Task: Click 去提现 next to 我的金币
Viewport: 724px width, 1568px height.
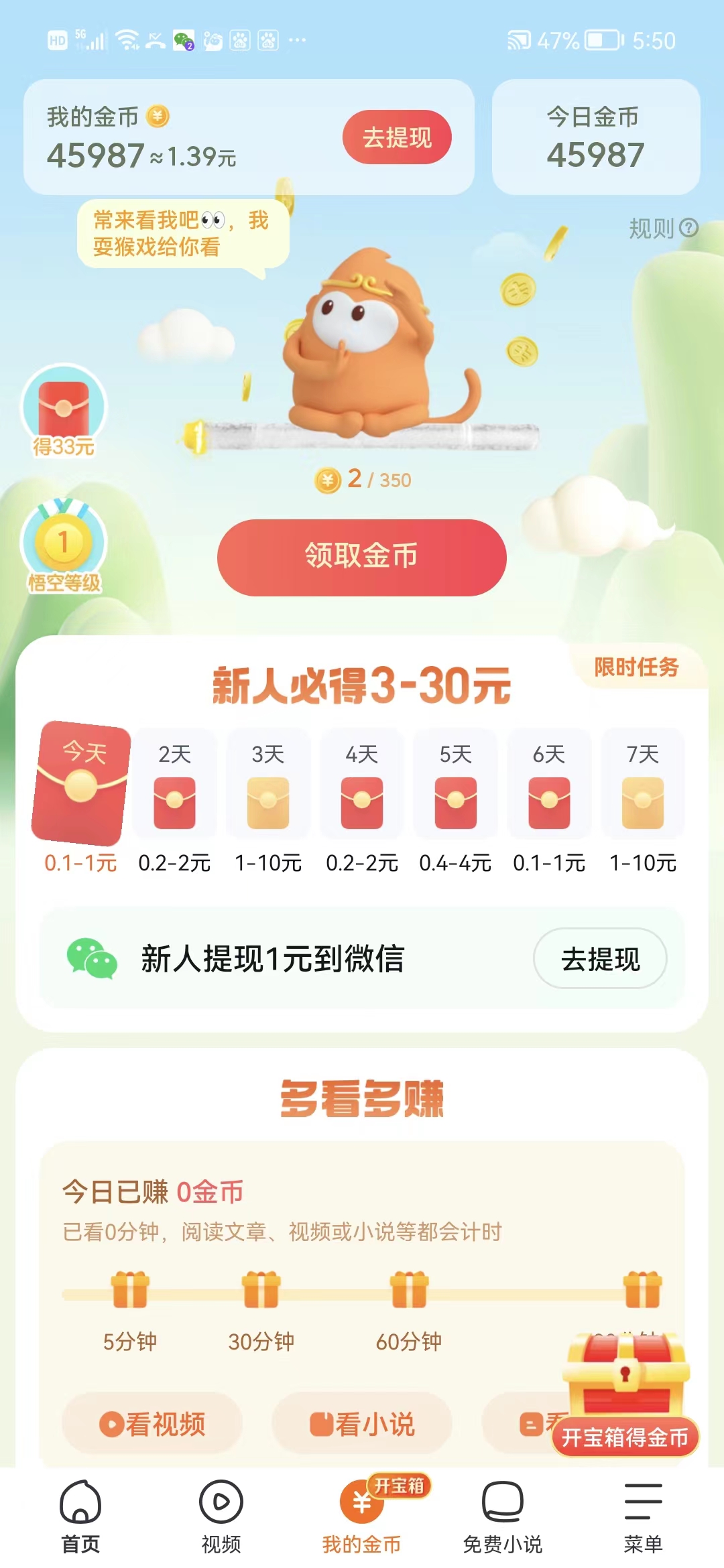Action: click(399, 137)
